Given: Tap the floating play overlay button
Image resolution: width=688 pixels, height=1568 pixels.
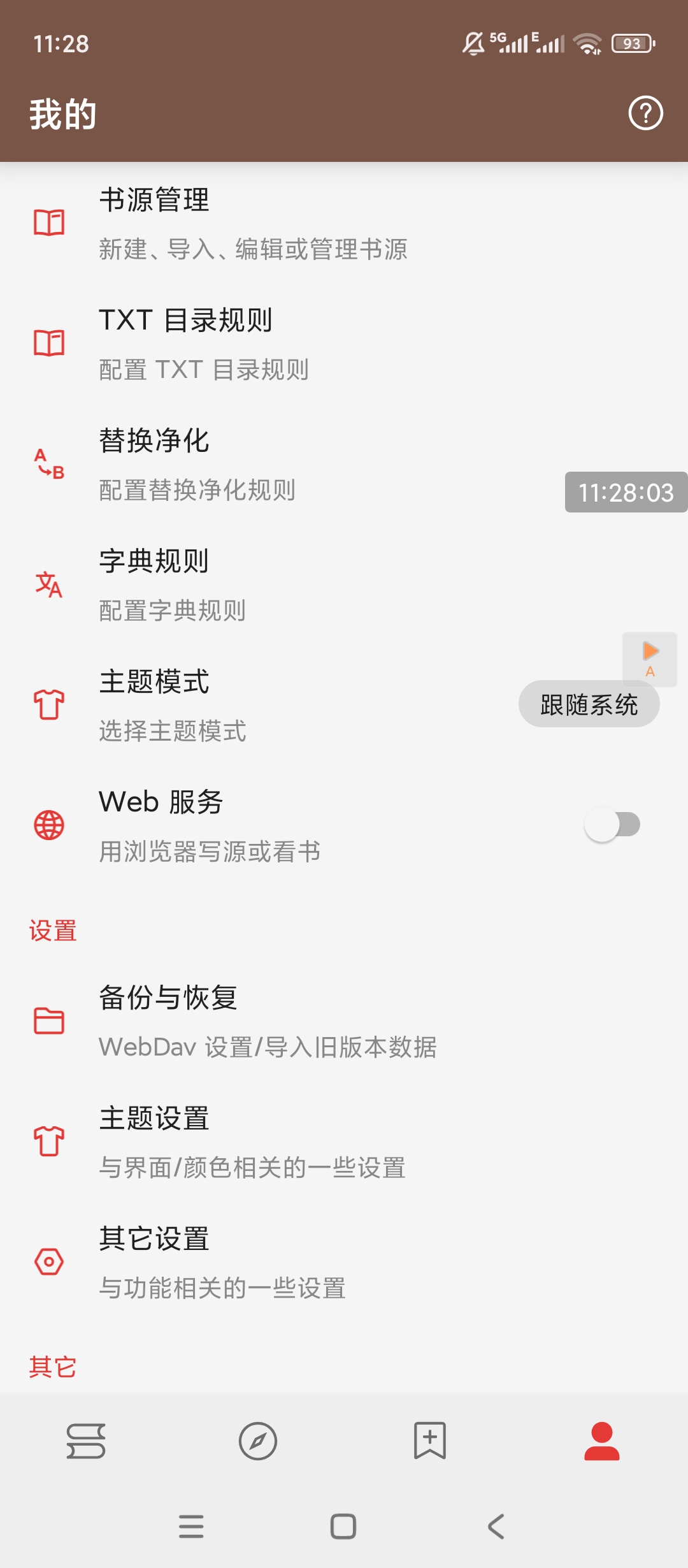Looking at the screenshot, I should pyautogui.click(x=650, y=659).
